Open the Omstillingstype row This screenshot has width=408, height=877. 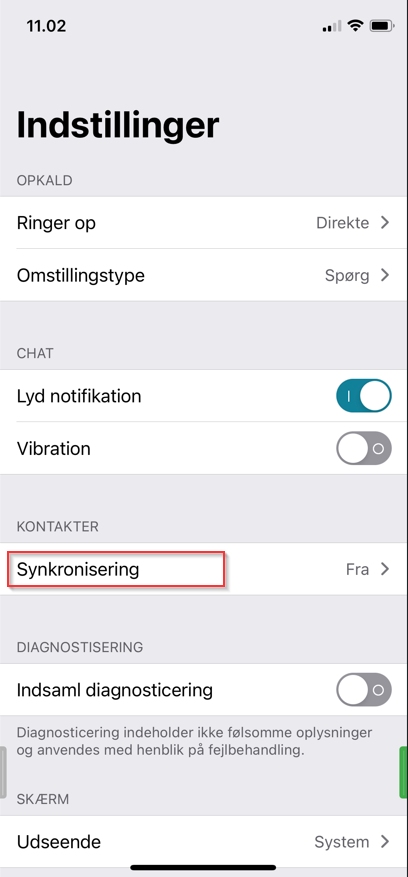204,275
